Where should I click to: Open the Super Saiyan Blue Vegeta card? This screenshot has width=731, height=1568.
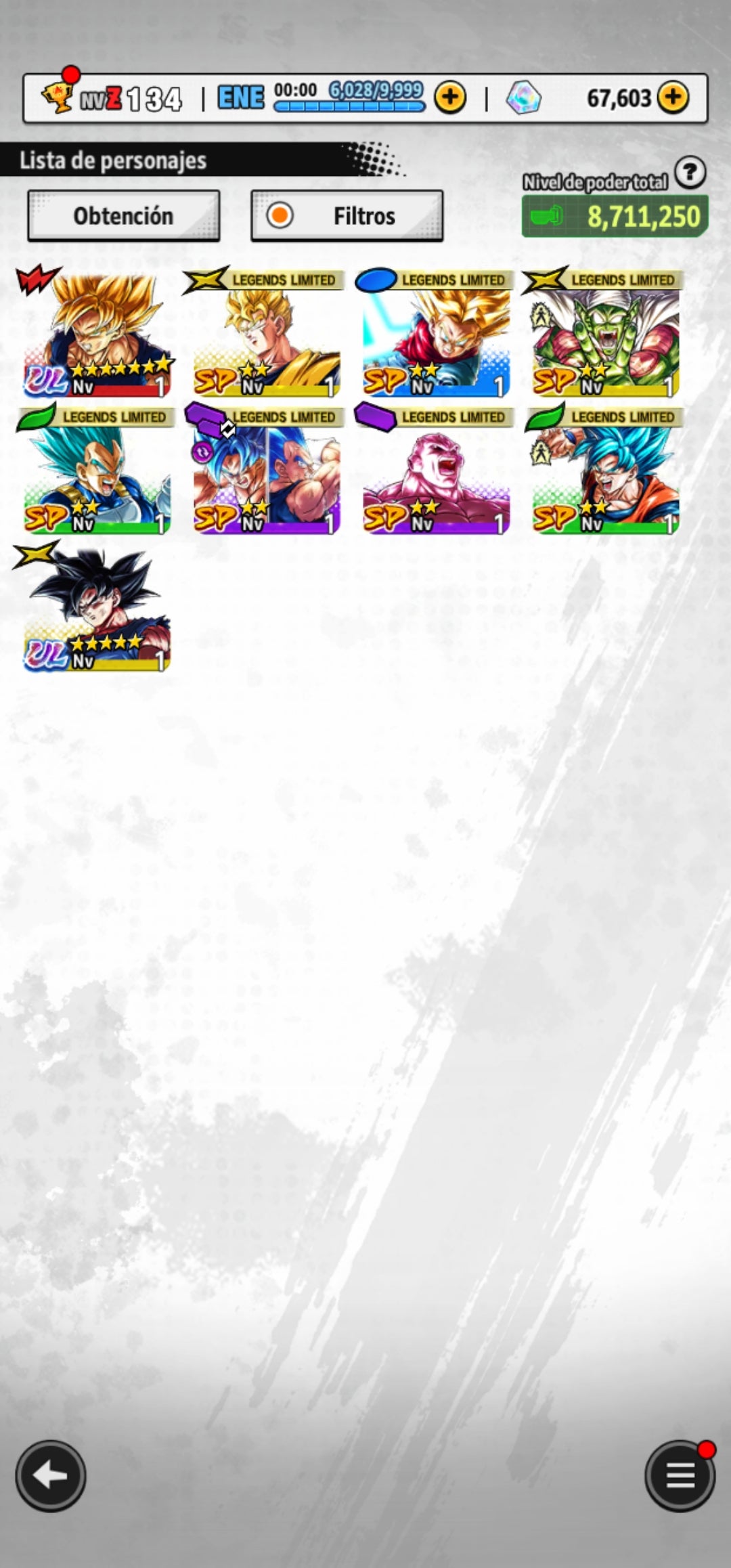point(96,471)
